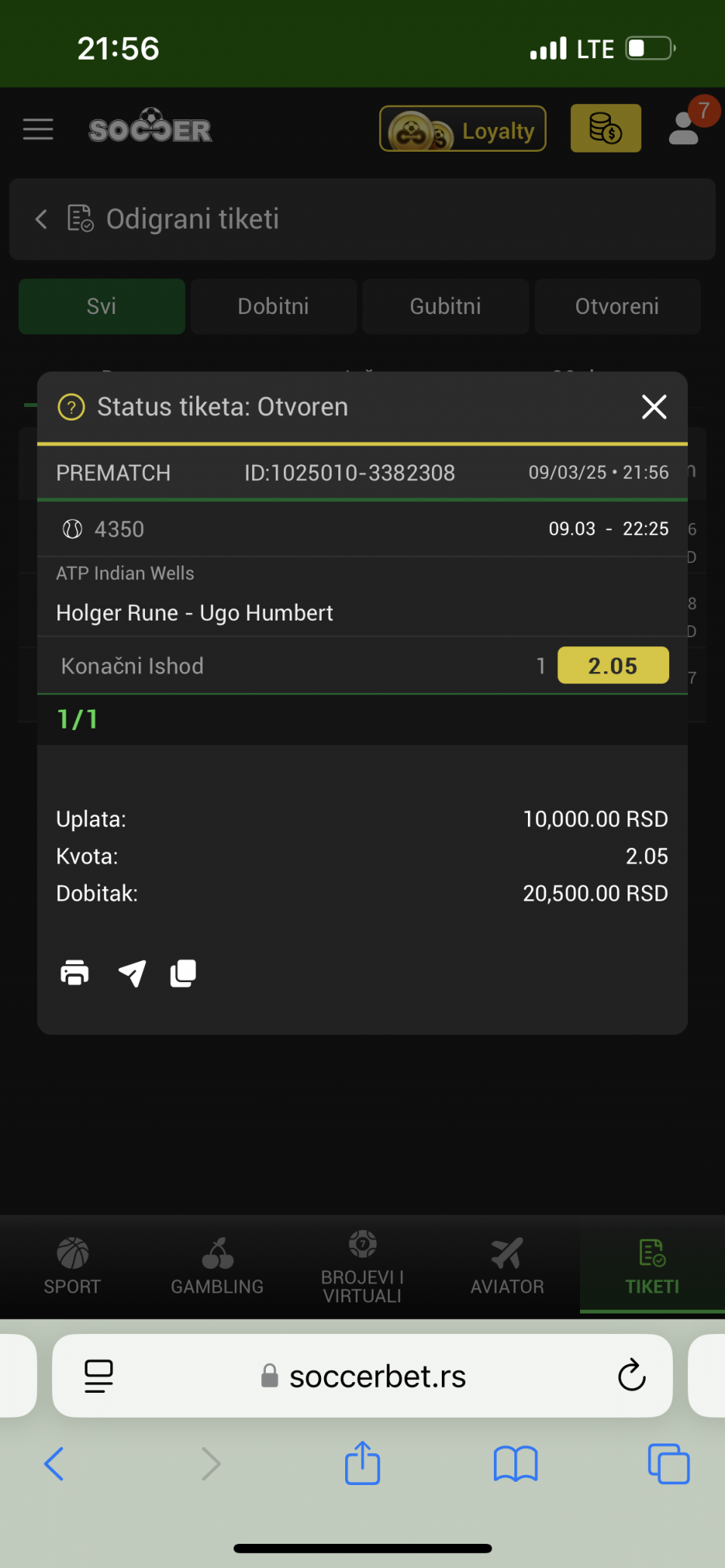Screen dimensions: 725x1568
Task: Open the deposit coins button
Action: (606, 128)
